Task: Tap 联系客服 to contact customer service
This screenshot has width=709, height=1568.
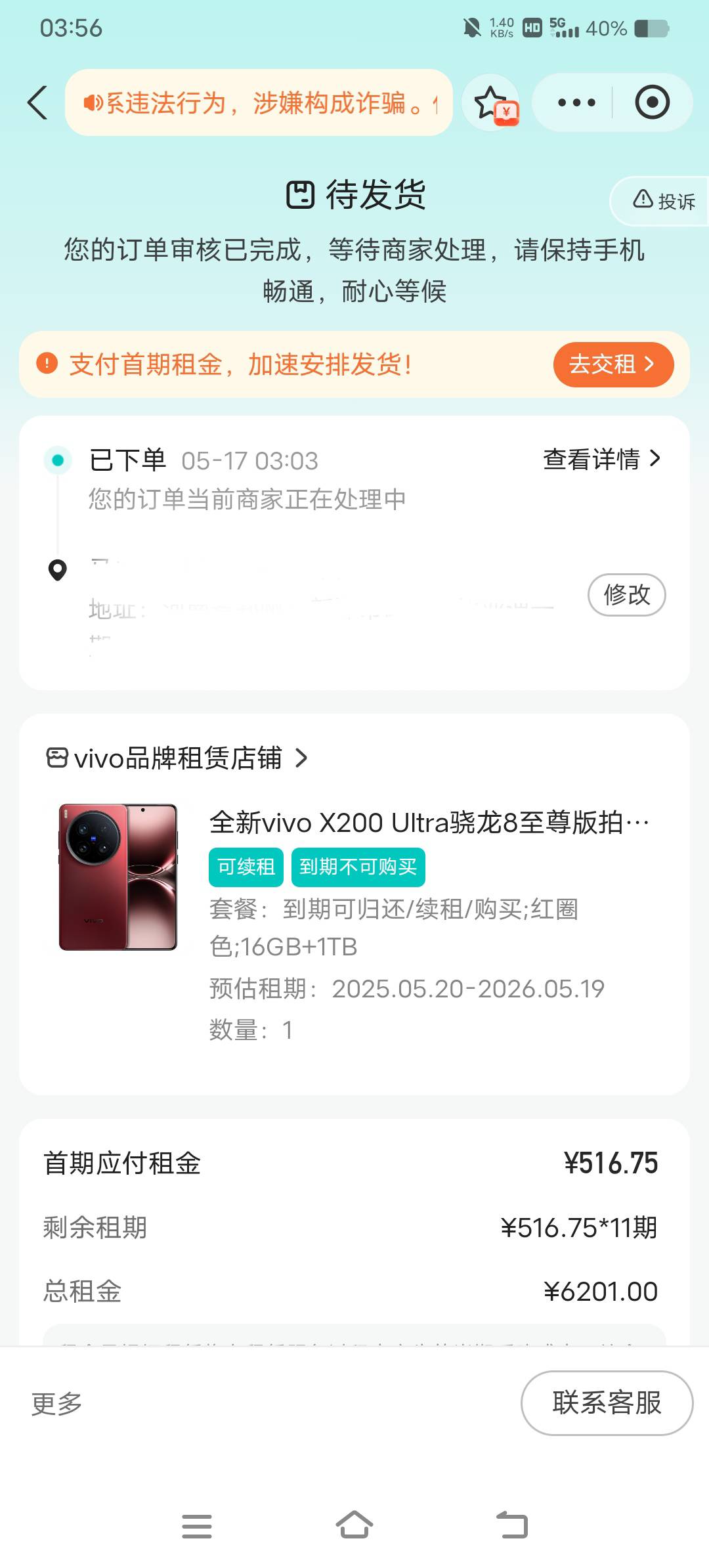Action: [607, 1403]
